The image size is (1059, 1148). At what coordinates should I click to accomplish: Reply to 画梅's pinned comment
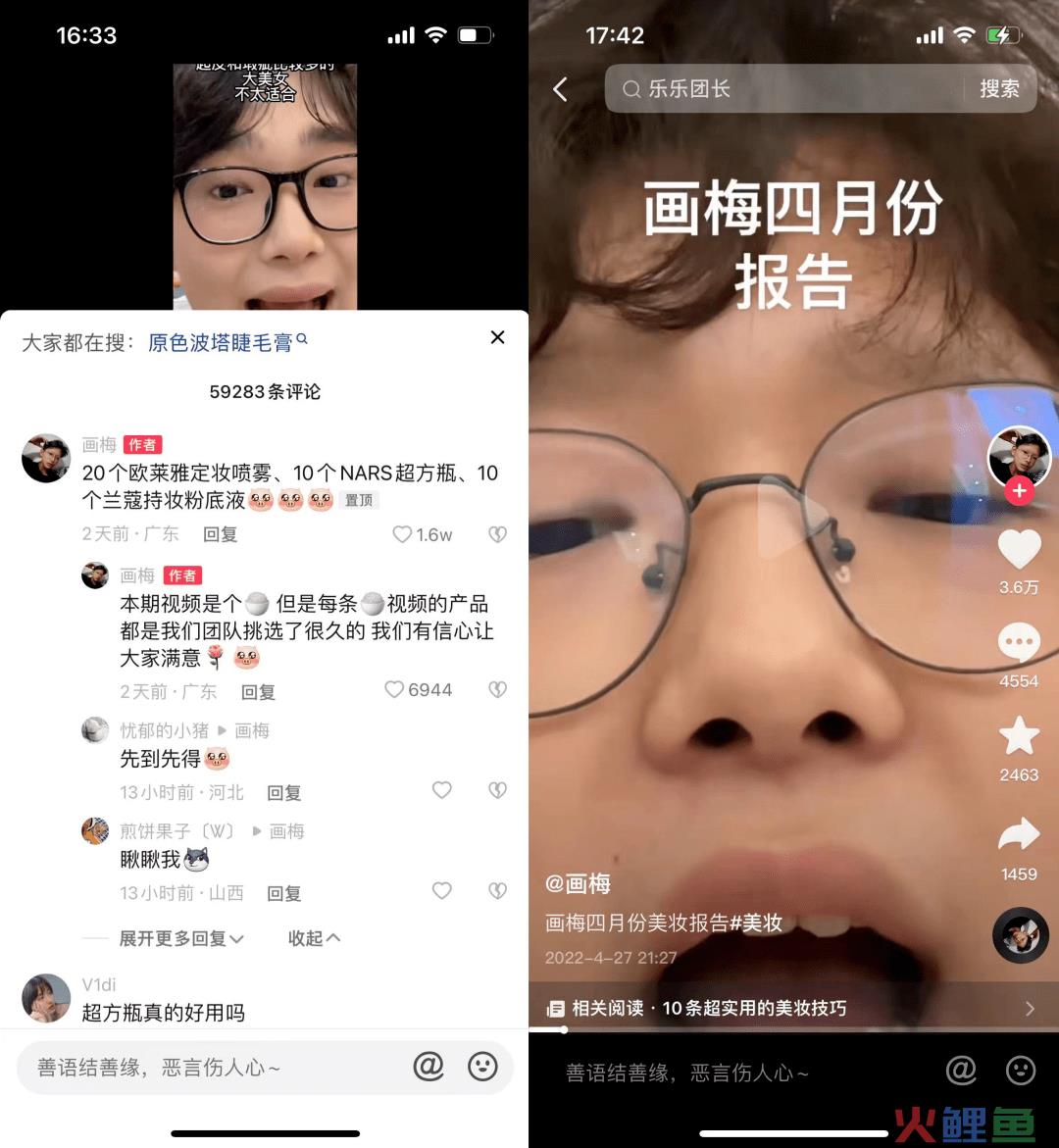tap(221, 534)
